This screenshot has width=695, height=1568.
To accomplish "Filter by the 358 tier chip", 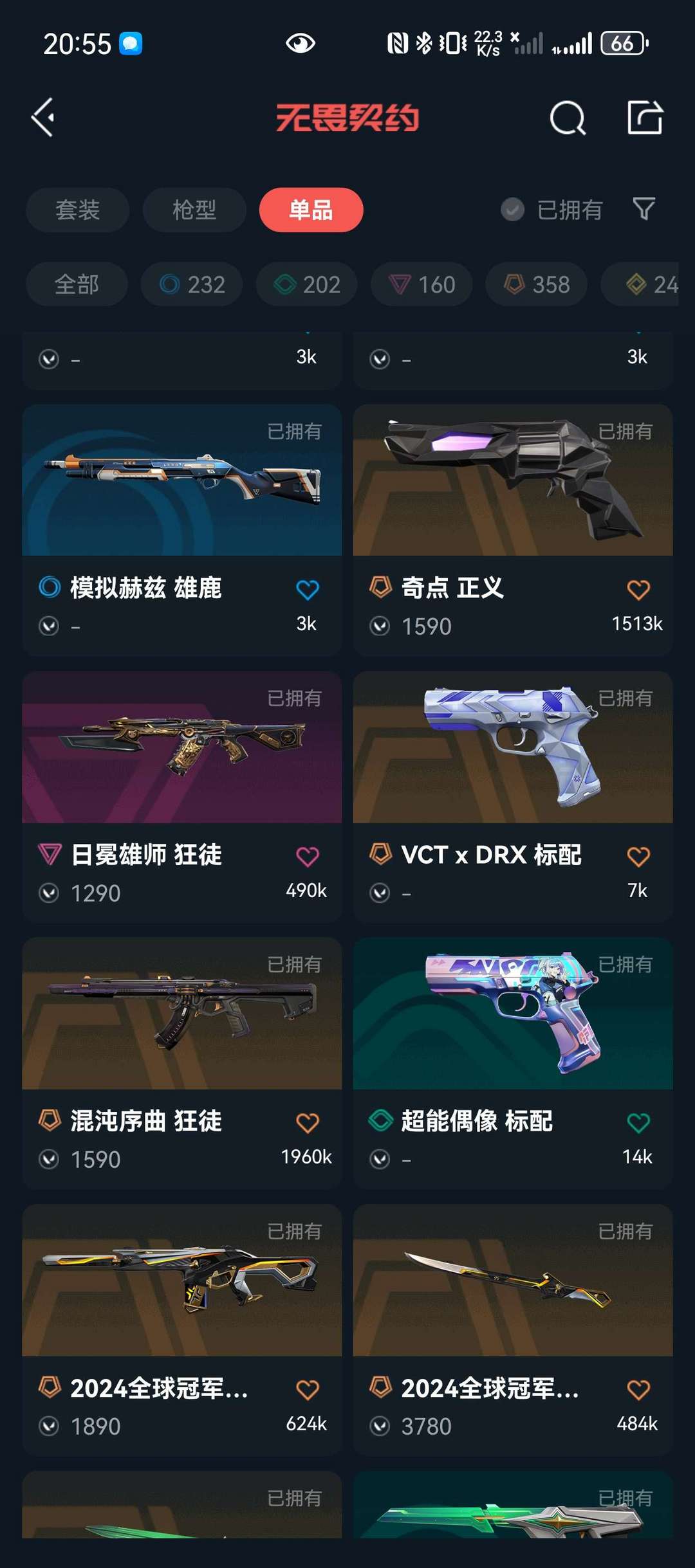I will (536, 284).
